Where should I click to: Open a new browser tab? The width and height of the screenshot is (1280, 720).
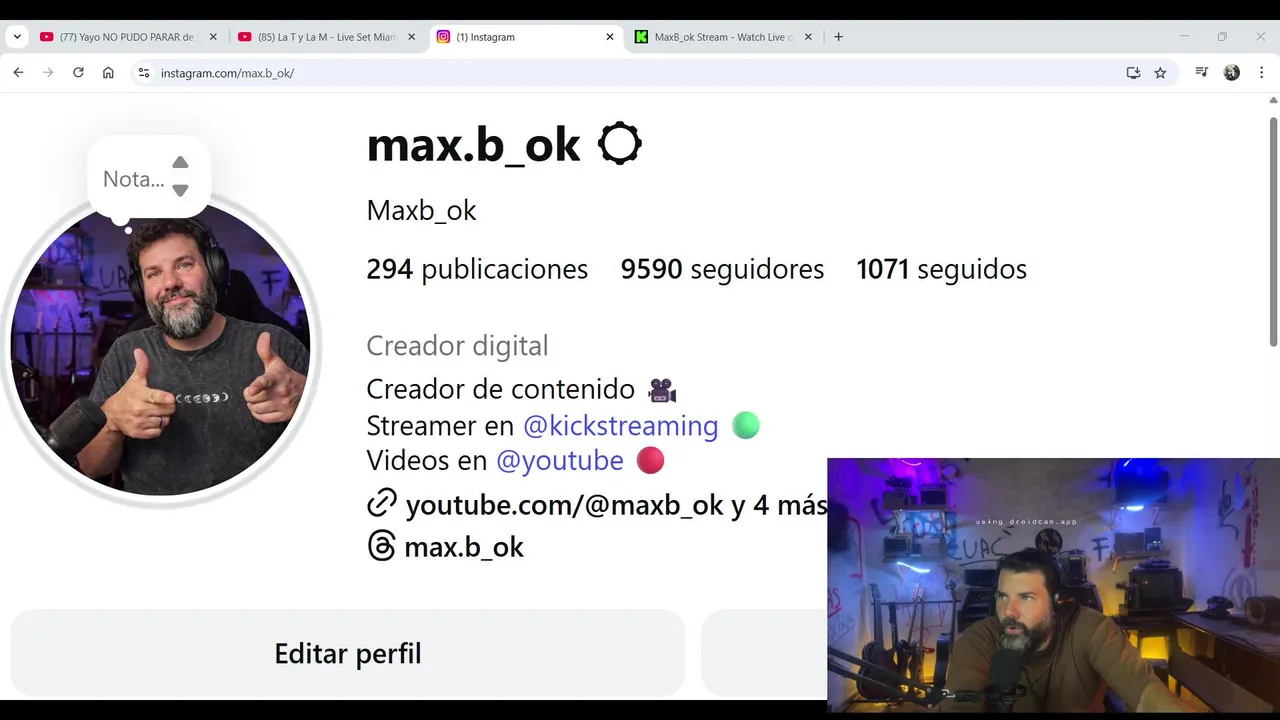pos(838,37)
